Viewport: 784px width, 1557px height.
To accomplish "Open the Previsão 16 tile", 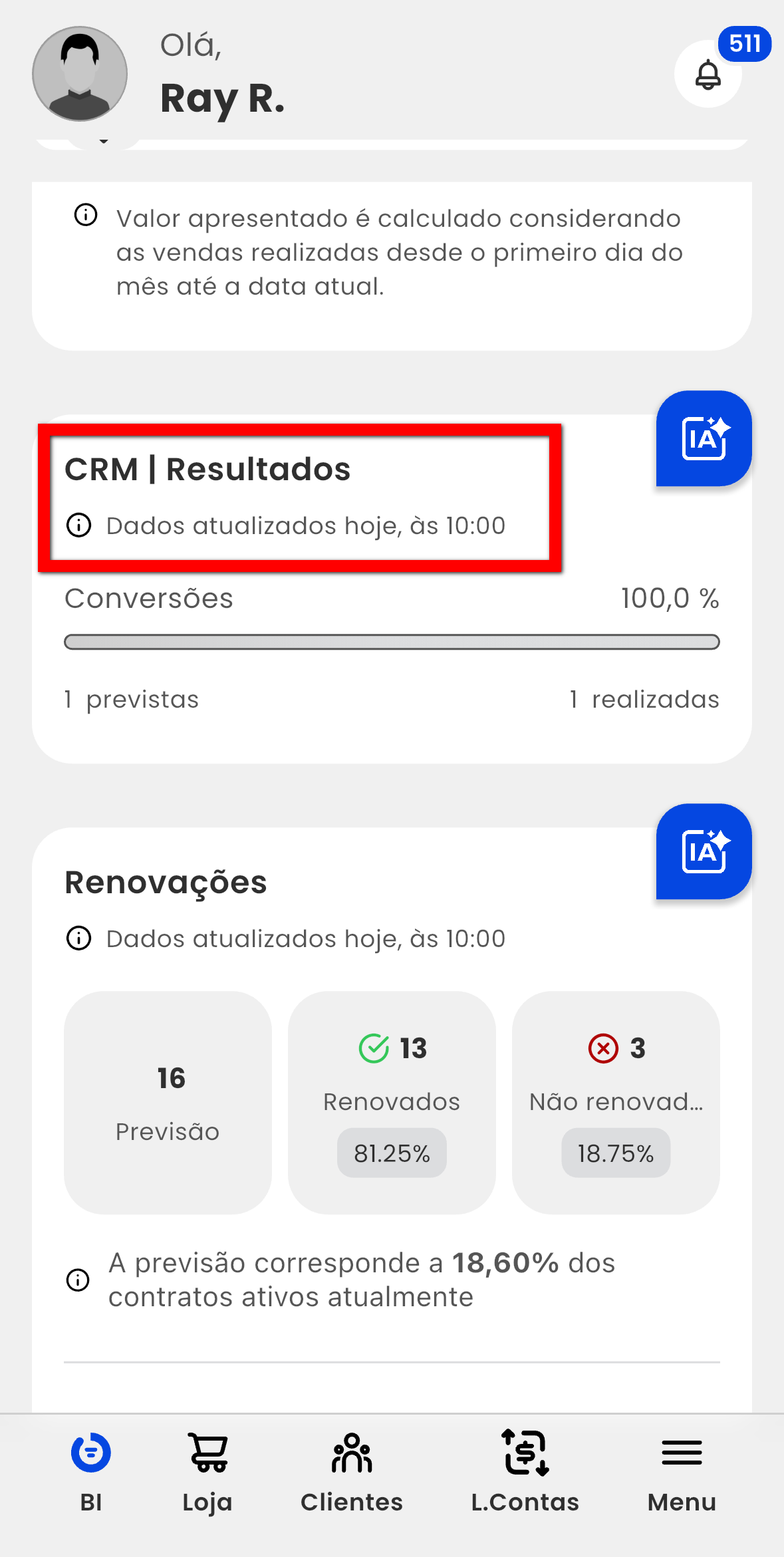I will 168,1103.
